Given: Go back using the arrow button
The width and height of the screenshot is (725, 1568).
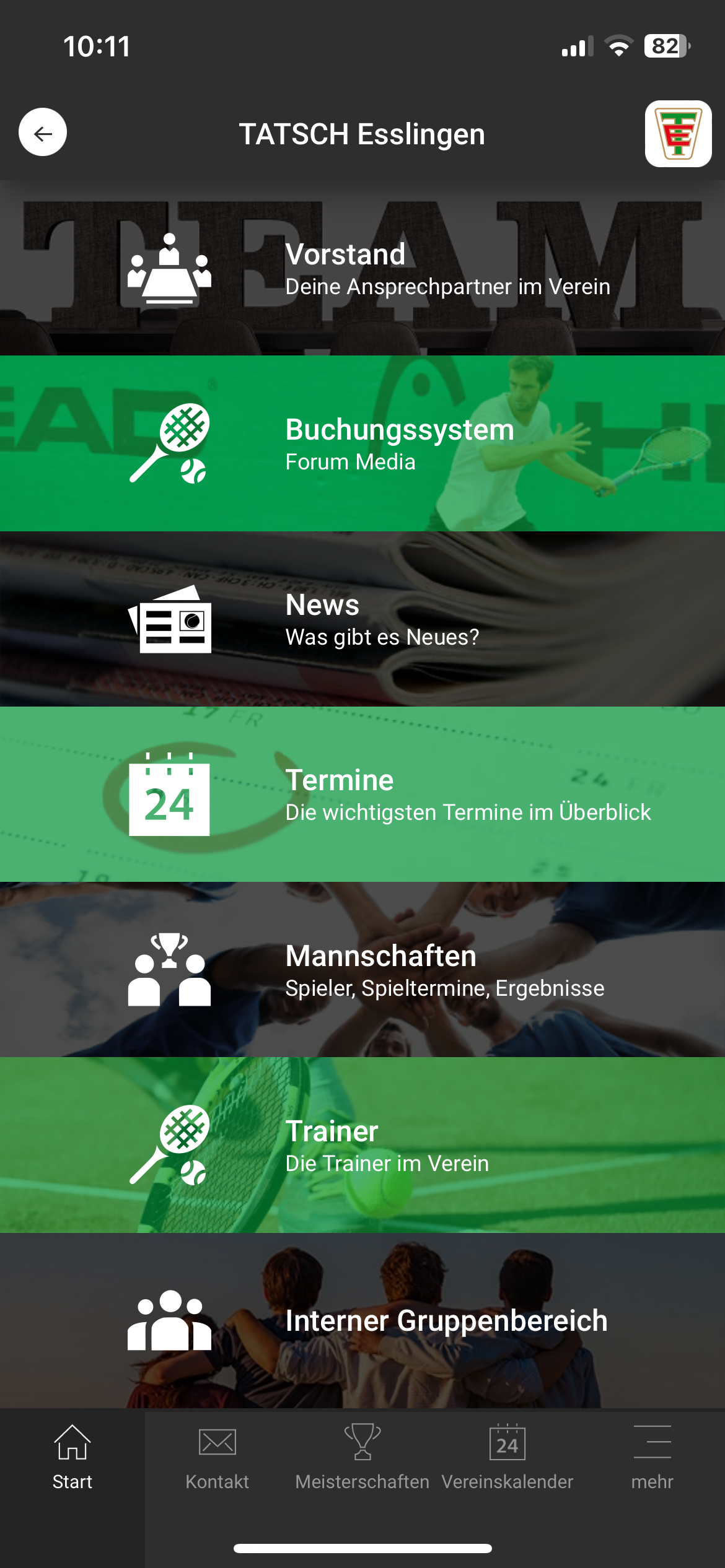Looking at the screenshot, I should (43, 133).
